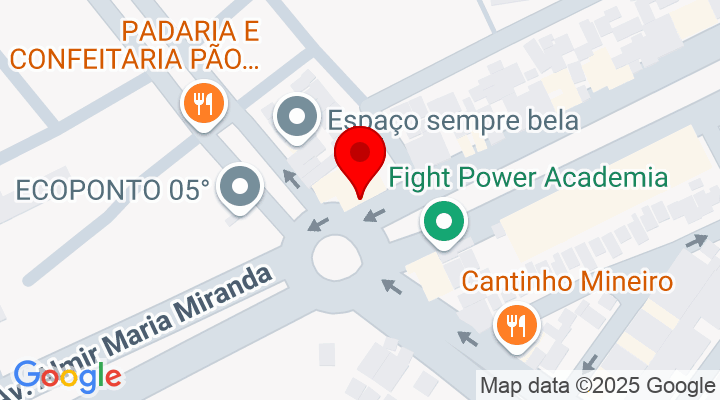Open Espaço sempre bela place marker

[x=297, y=119]
